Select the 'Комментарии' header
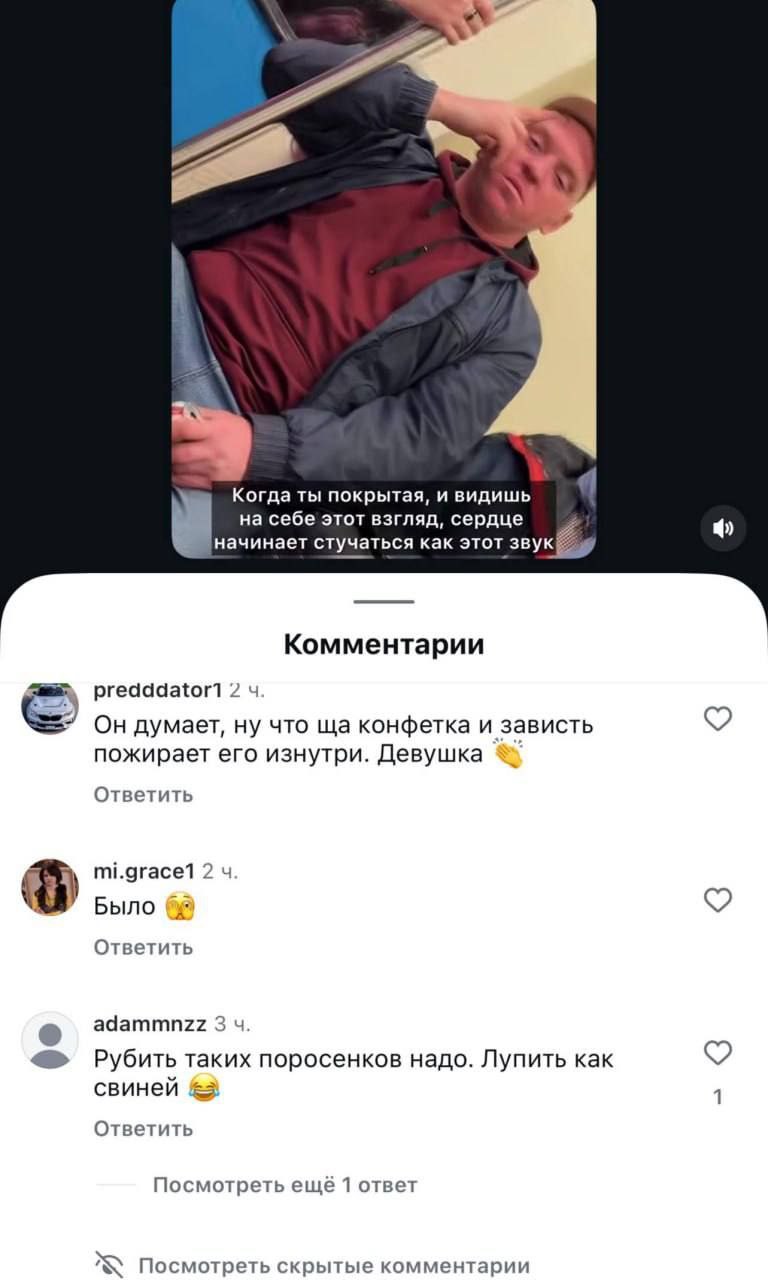The width and height of the screenshot is (768, 1280). tap(384, 643)
